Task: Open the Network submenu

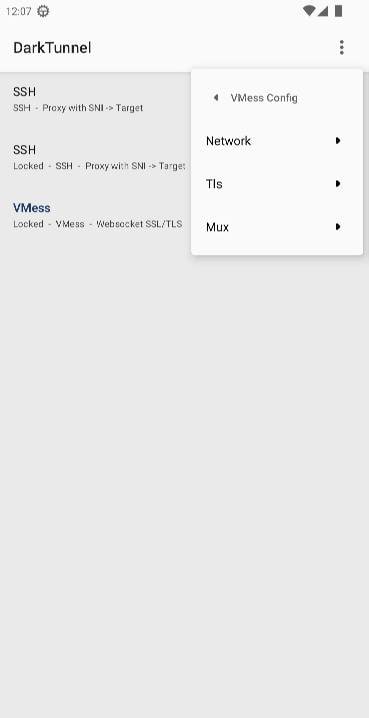Action: pos(277,141)
